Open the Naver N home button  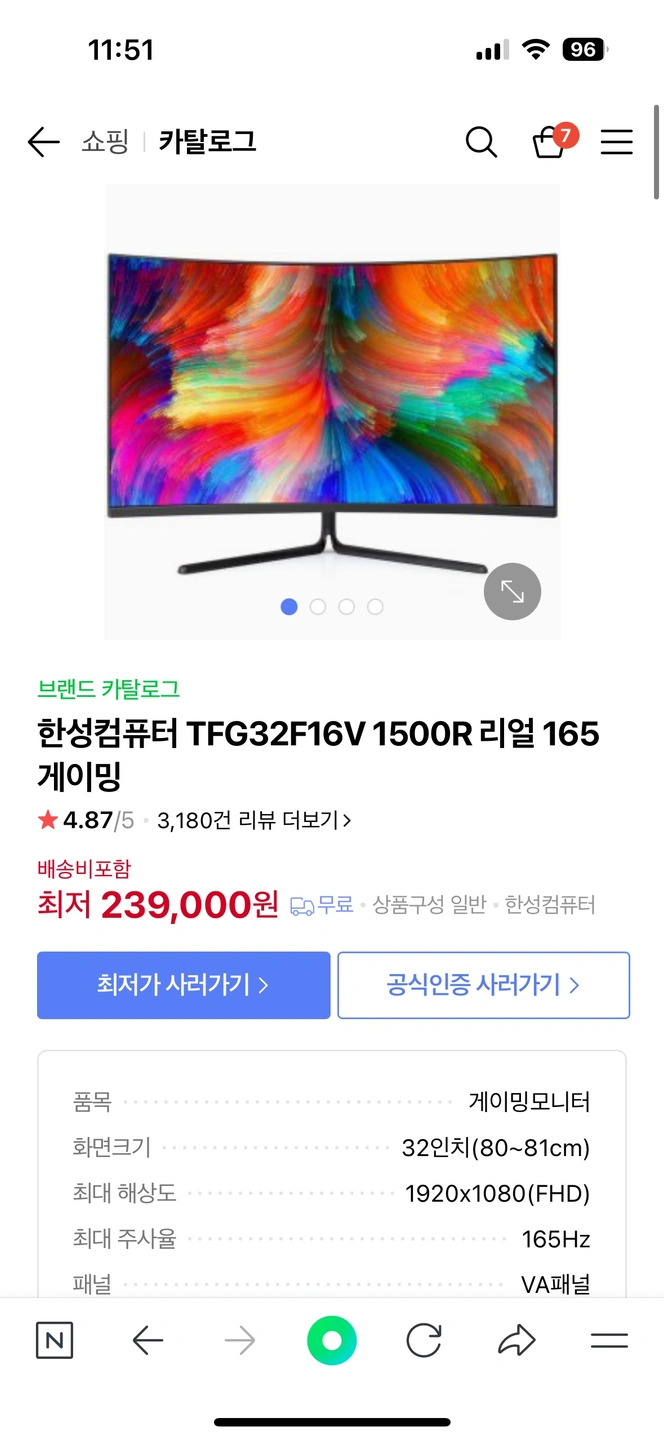click(55, 1341)
